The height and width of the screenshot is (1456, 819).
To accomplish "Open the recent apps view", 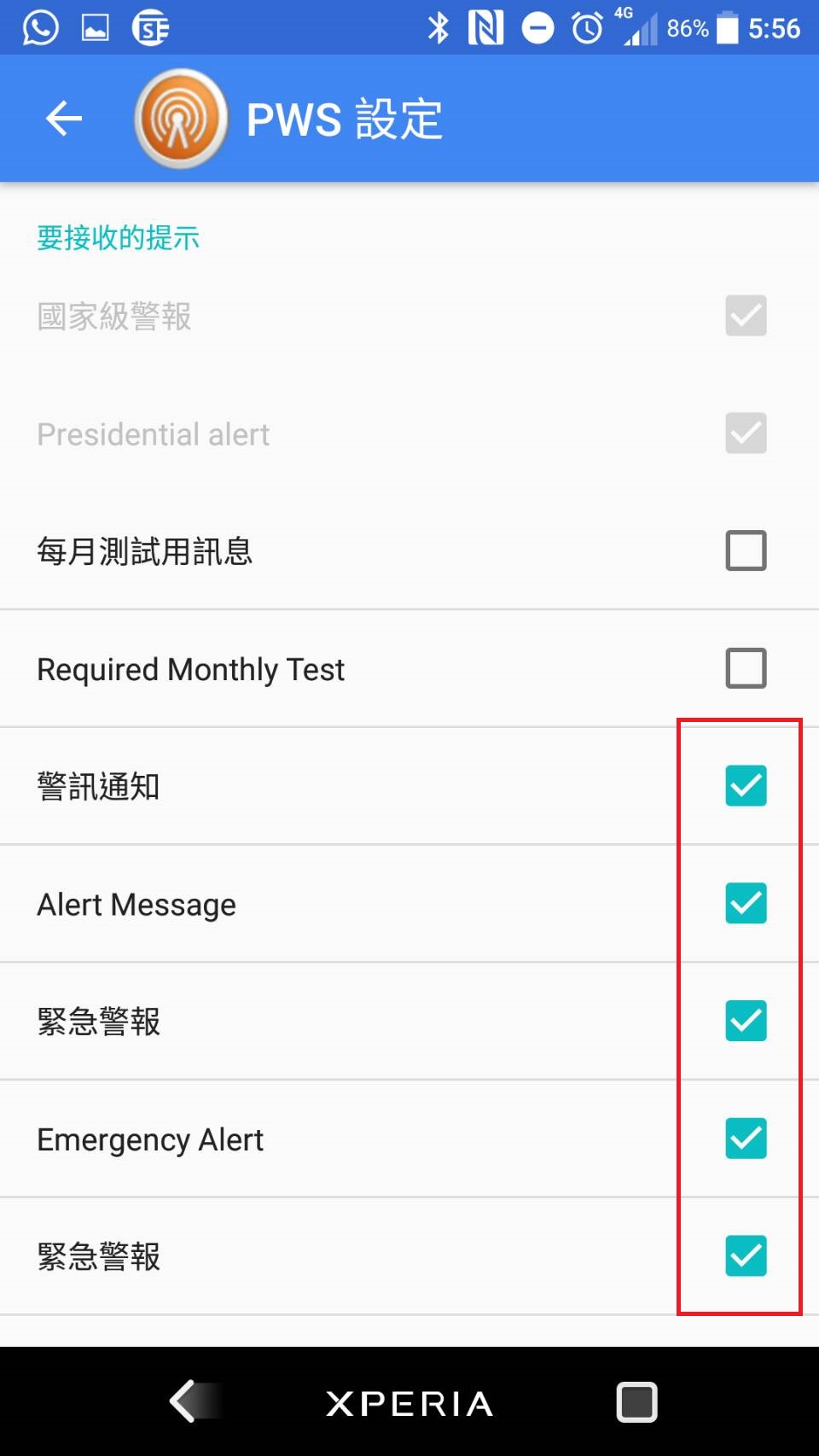I will [636, 1401].
